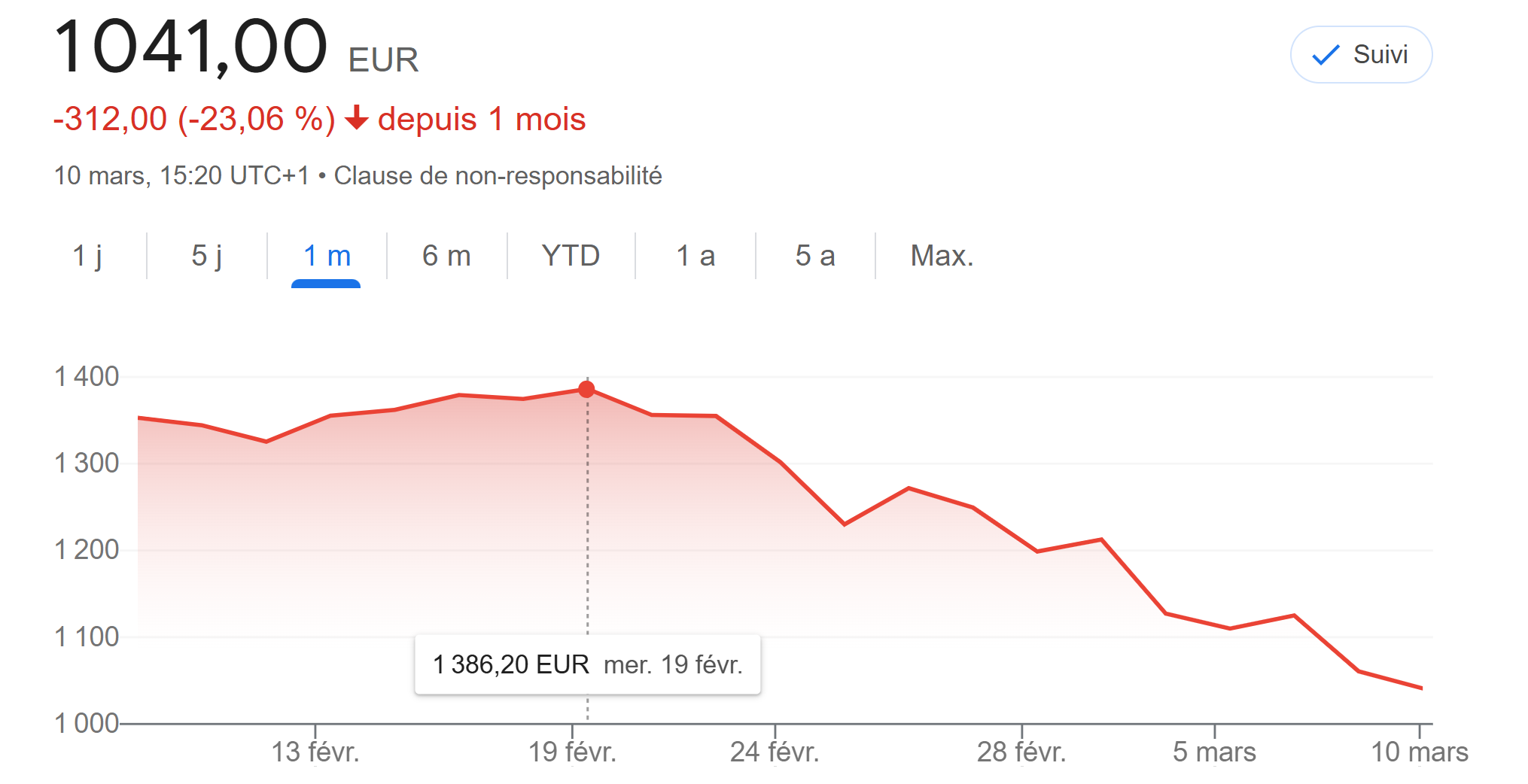The height and width of the screenshot is (784, 1528).
Task: Switch to the 6 m range
Action: [x=446, y=256]
